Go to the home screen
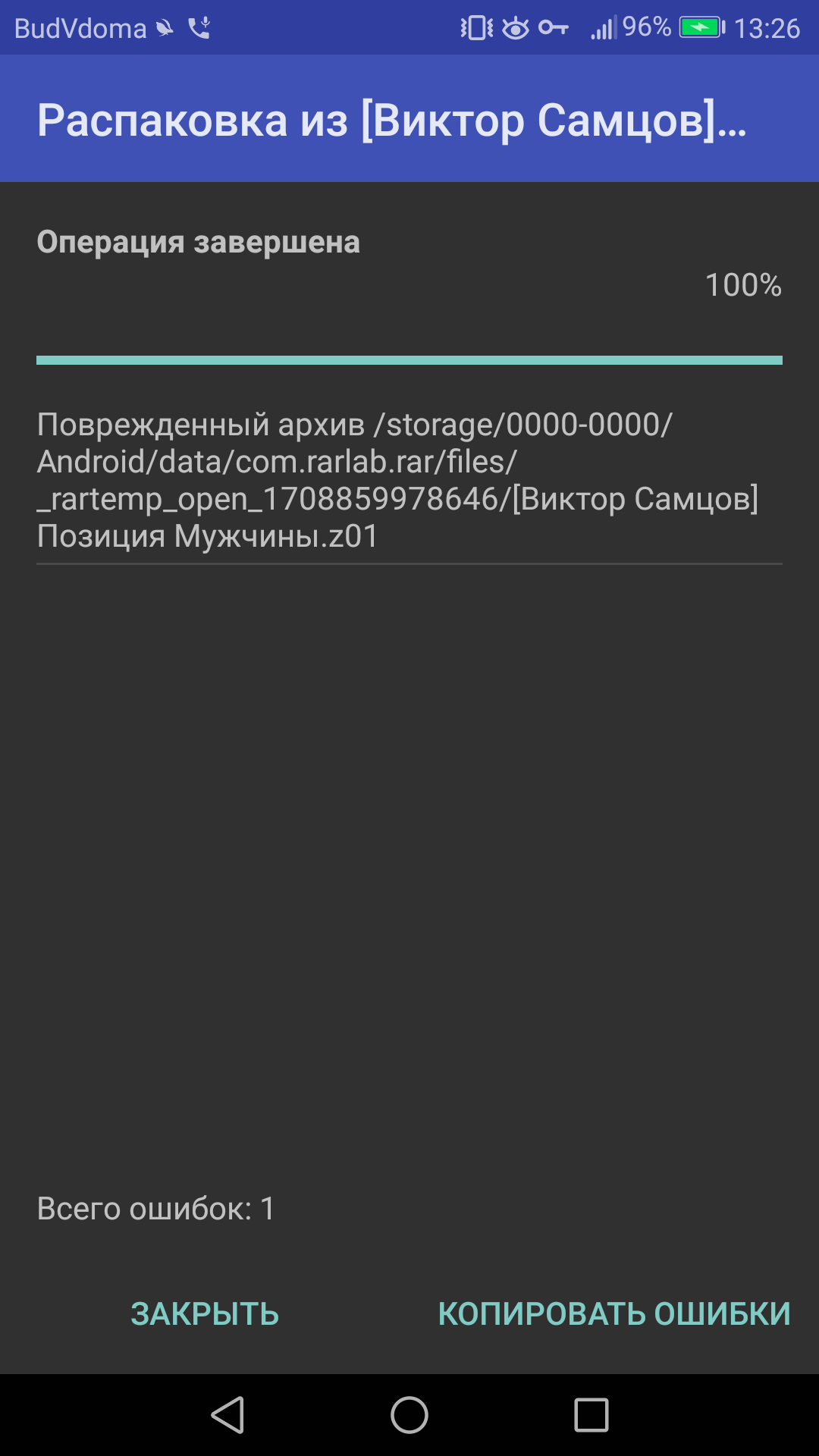819x1456 pixels. [x=409, y=1415]
